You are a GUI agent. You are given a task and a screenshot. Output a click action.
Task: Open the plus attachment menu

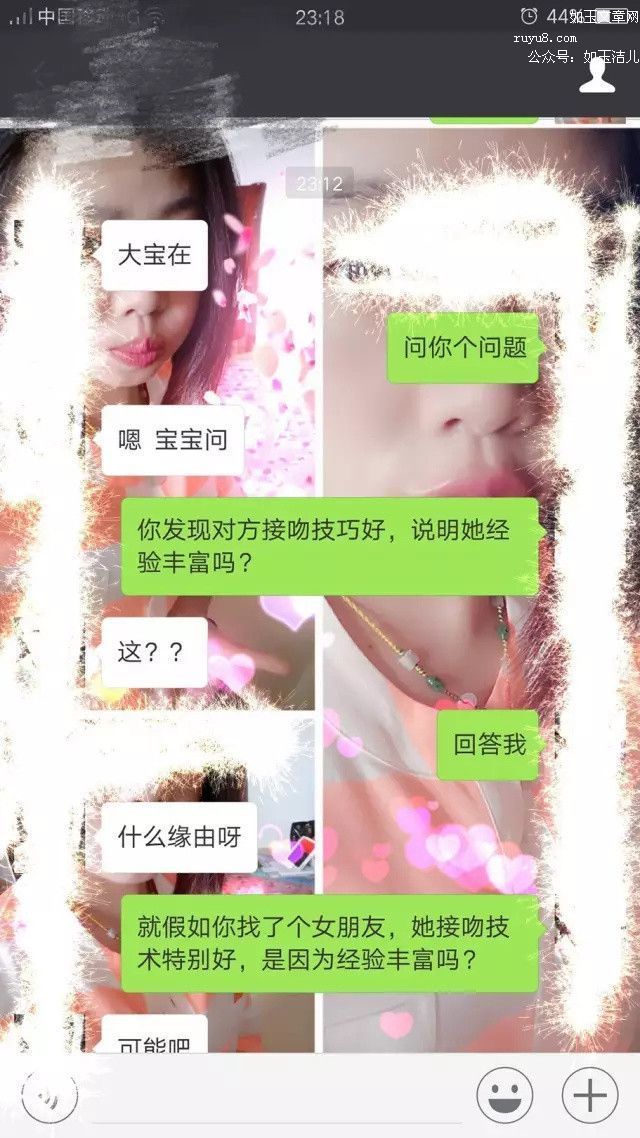[589, 1096]
